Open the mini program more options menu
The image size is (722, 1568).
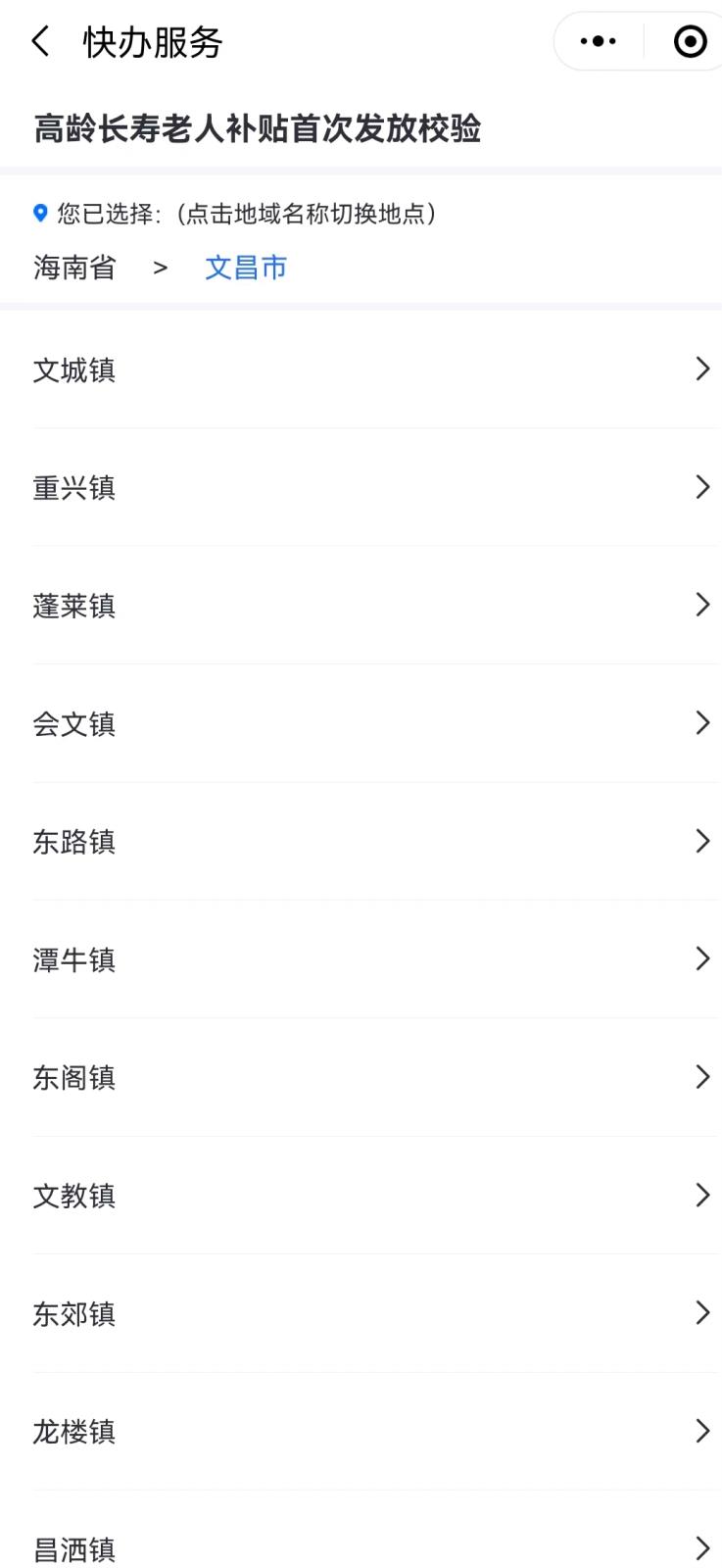598,41
